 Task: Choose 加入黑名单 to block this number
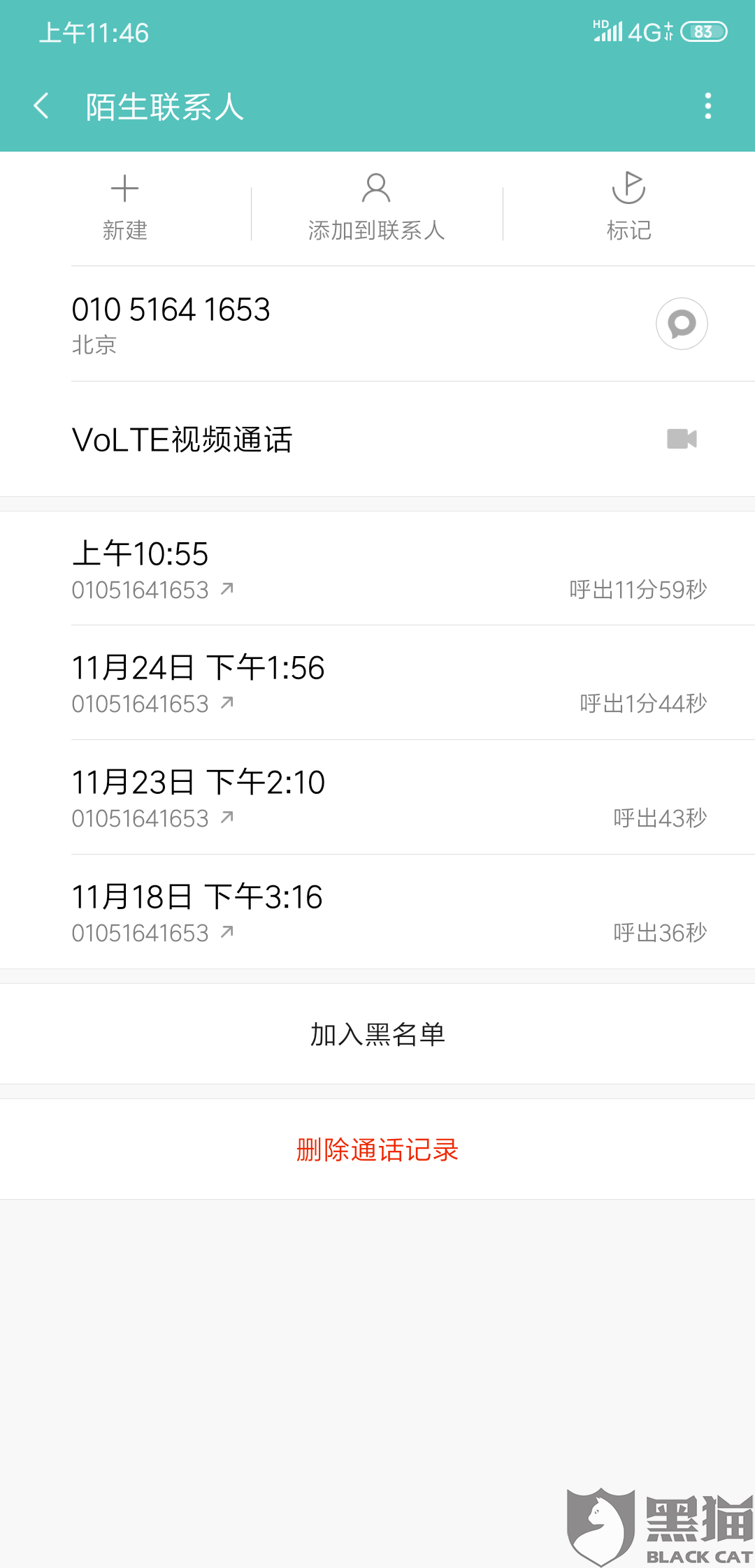coord(377,1034)
